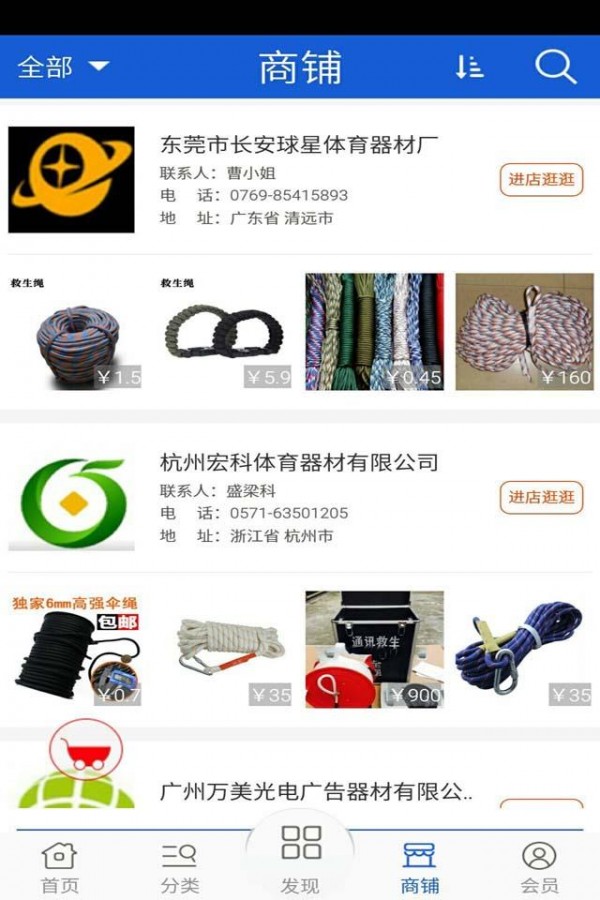This screenshot has width=600, height=900.
Task: Open the search magnifier
Action: pos(555,67)
